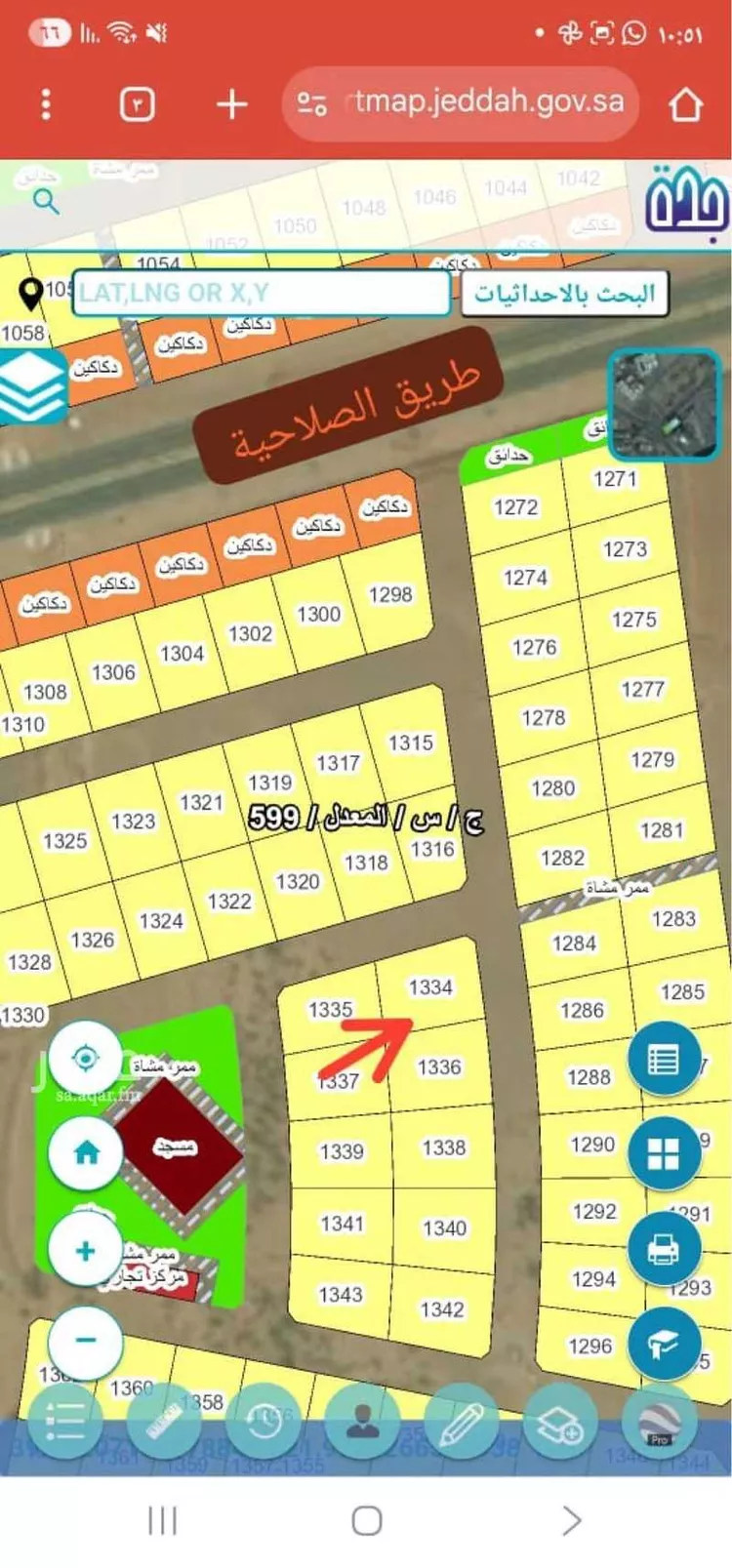This screenshot has height=1568, width=732.
Task: Add a new browser tab
Action: point(231,103)
